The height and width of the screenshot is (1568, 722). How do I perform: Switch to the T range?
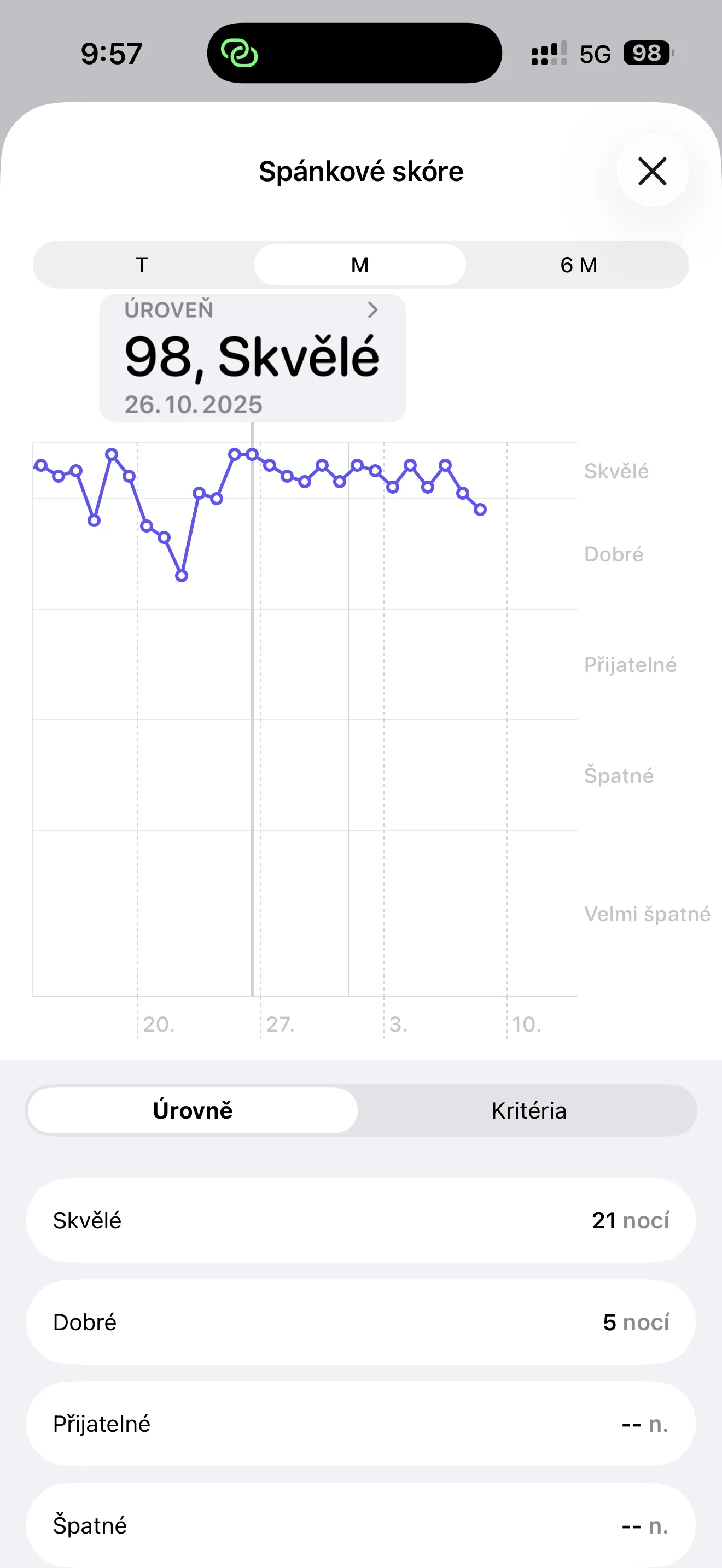pos(142,265)
